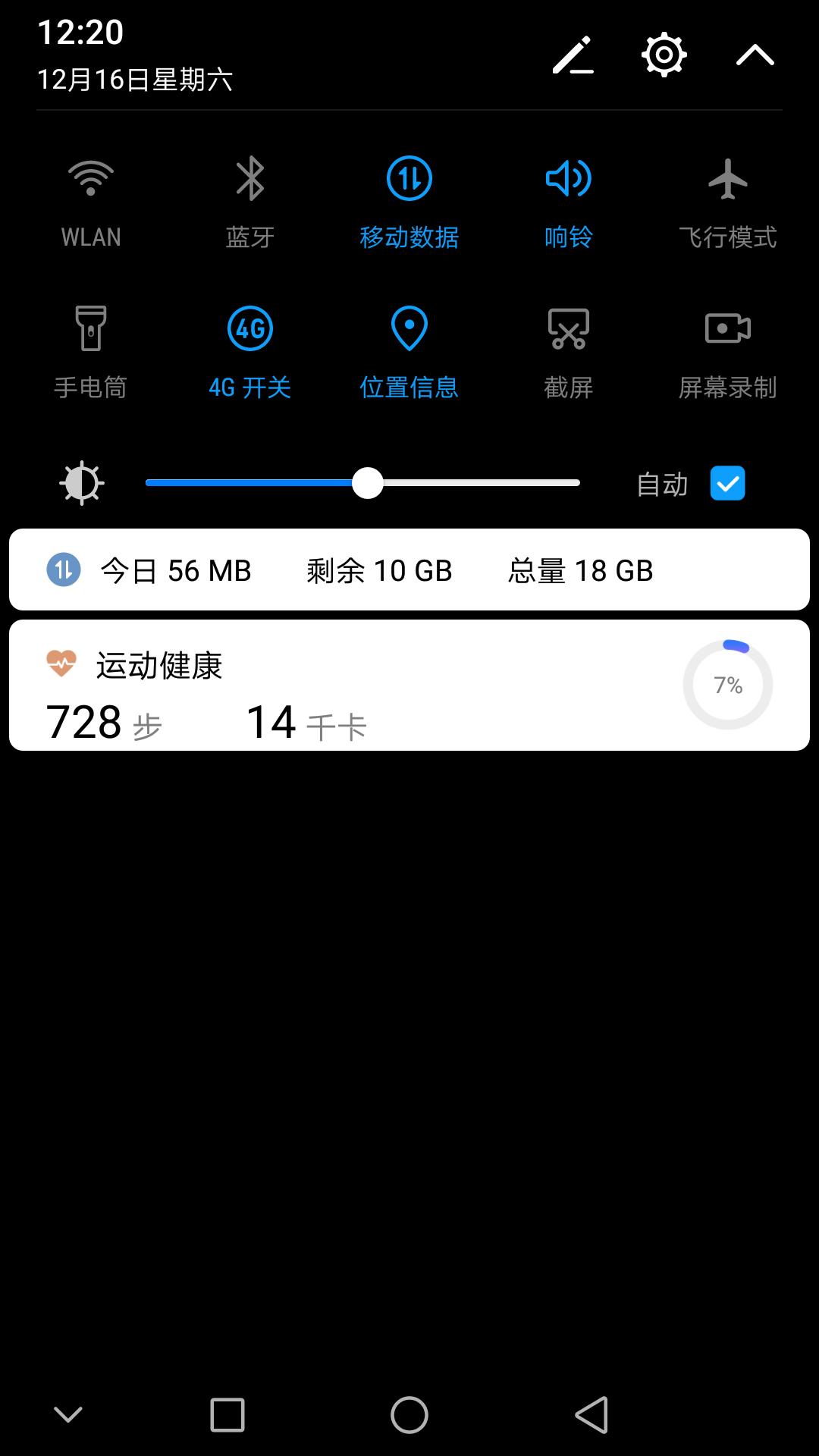Disable location info (位置信息)
This screenshot has height=1456, width=819.
click(x=409, y=353)
